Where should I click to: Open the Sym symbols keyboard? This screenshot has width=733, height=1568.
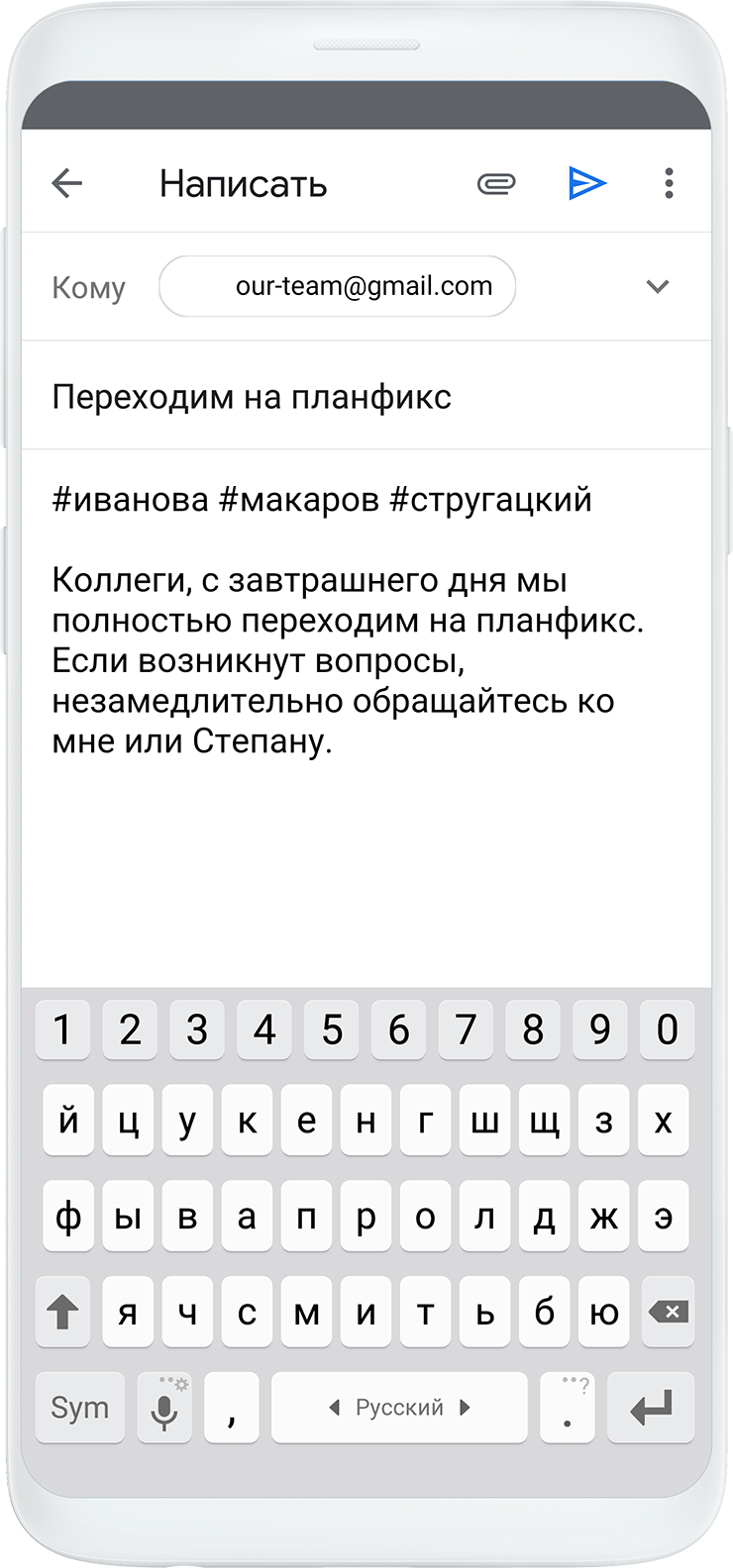click(80, 1408)
